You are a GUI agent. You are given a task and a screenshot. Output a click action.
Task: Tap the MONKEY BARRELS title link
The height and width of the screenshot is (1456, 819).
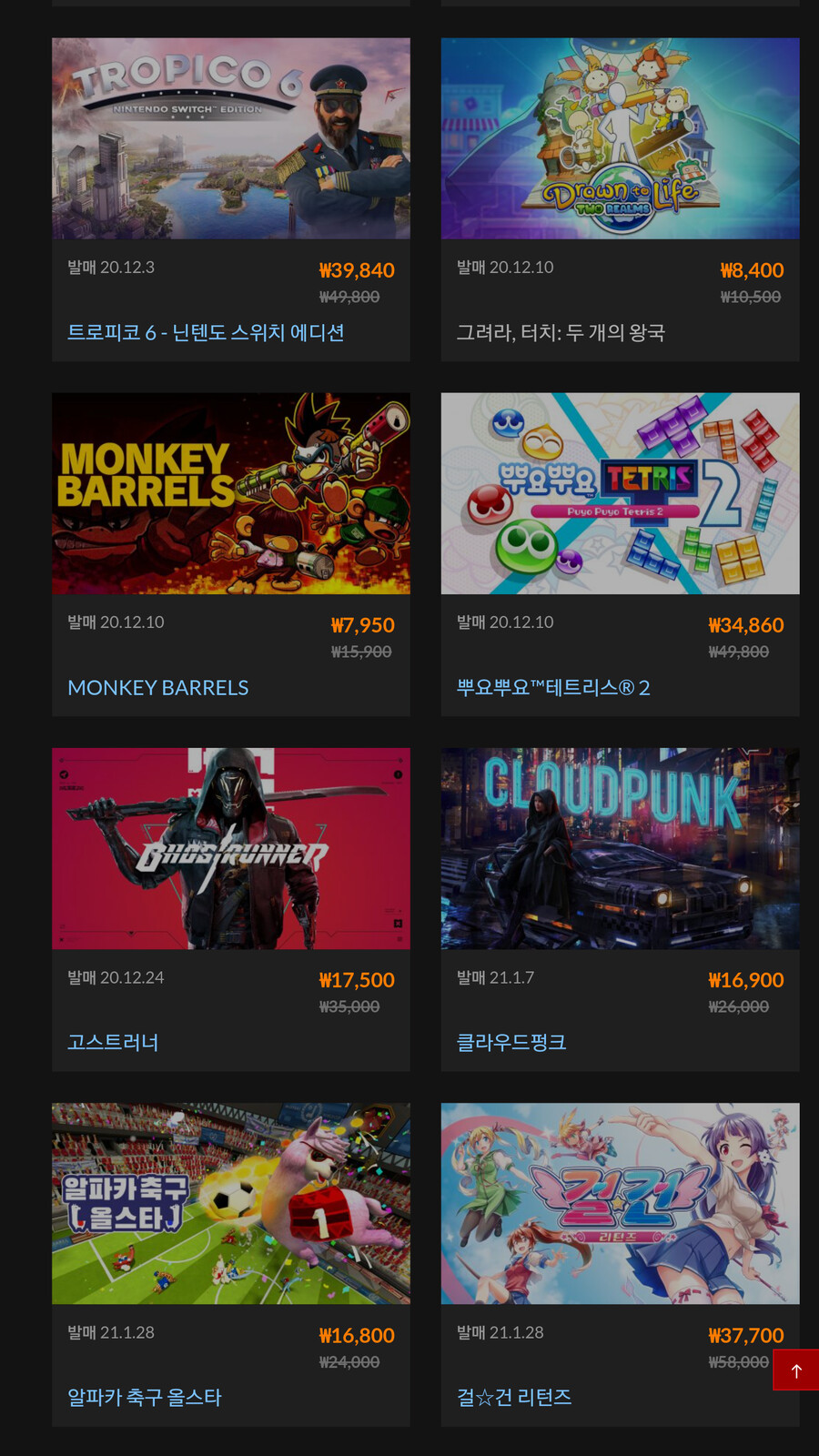click(158, 688)
